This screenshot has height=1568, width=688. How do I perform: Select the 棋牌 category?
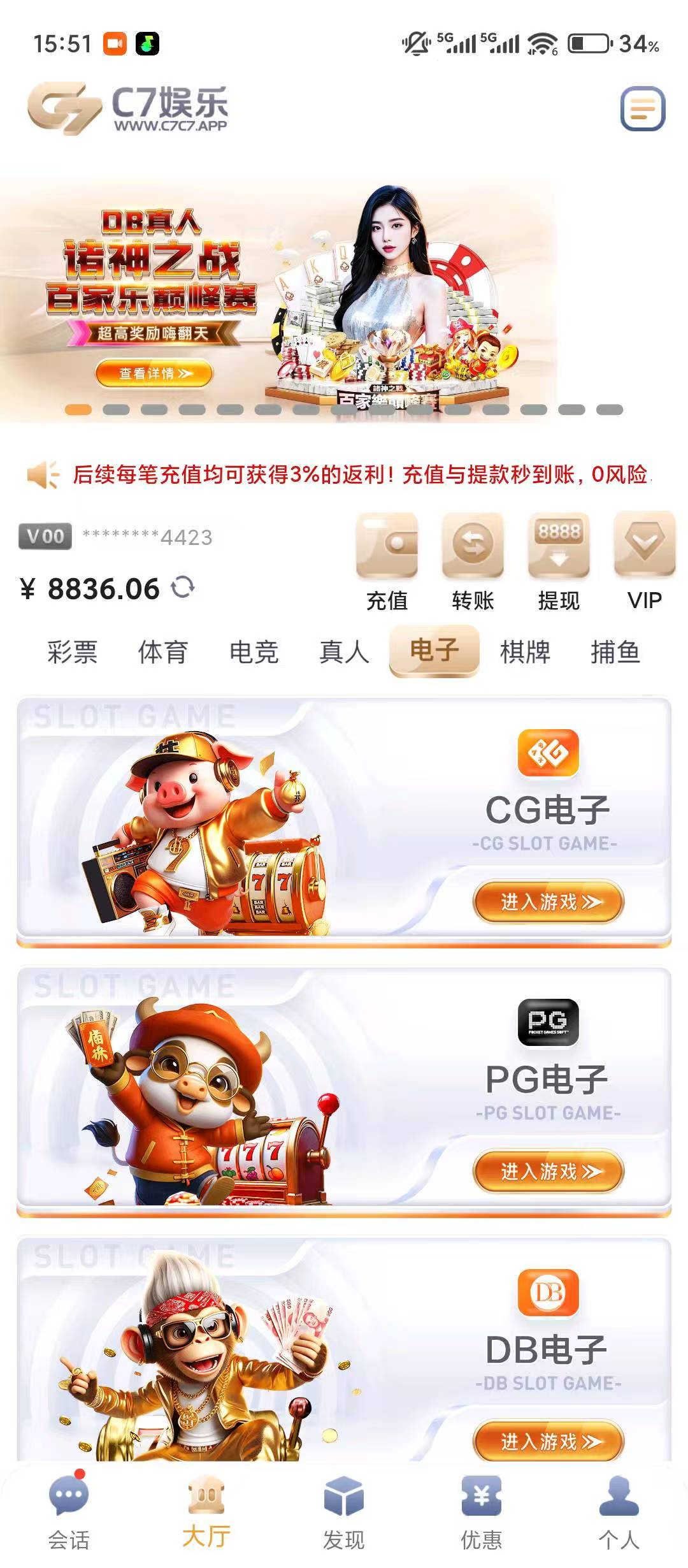click(525, 652)
